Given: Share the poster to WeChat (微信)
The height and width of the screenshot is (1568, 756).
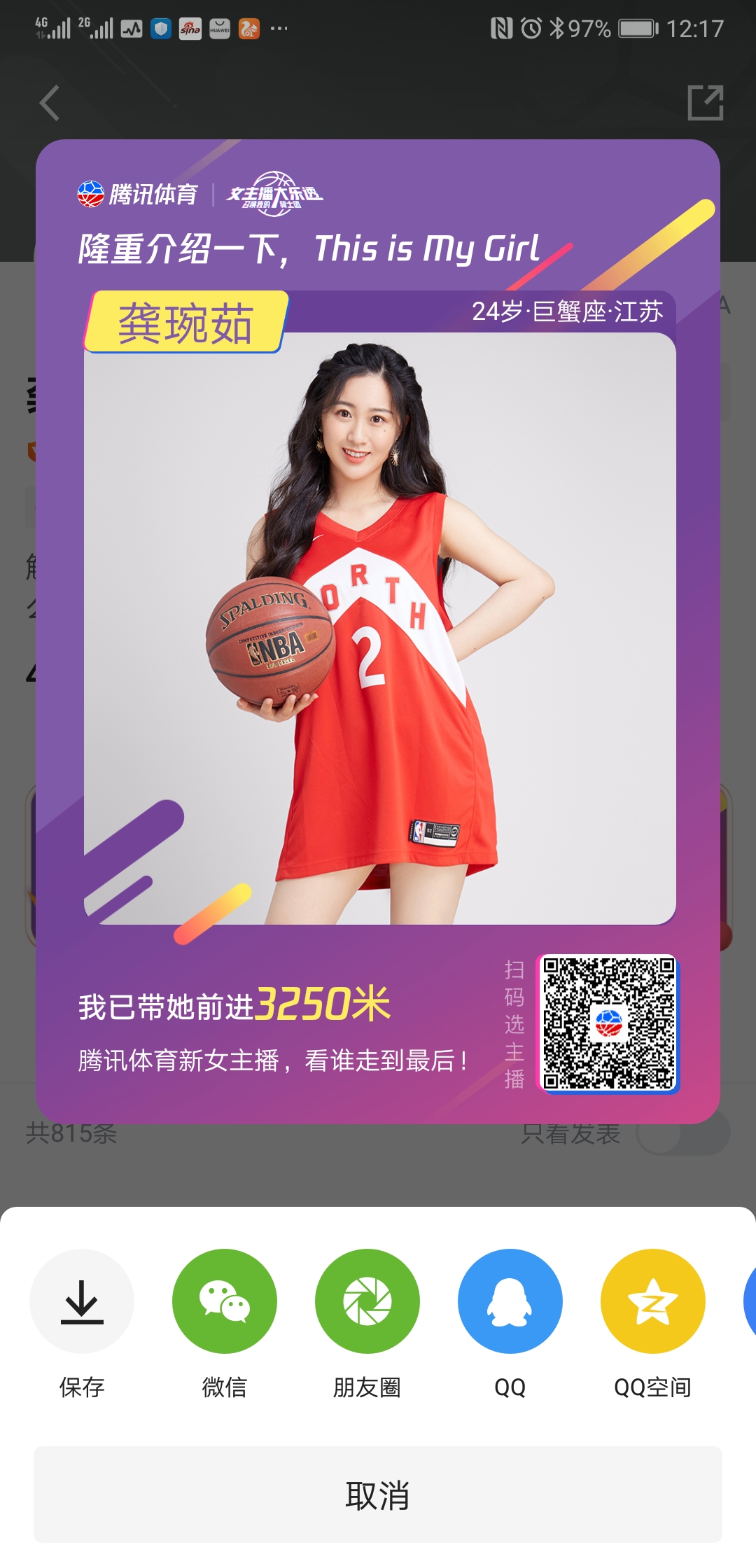Looking at the screenshot, I should point(225,1301).
